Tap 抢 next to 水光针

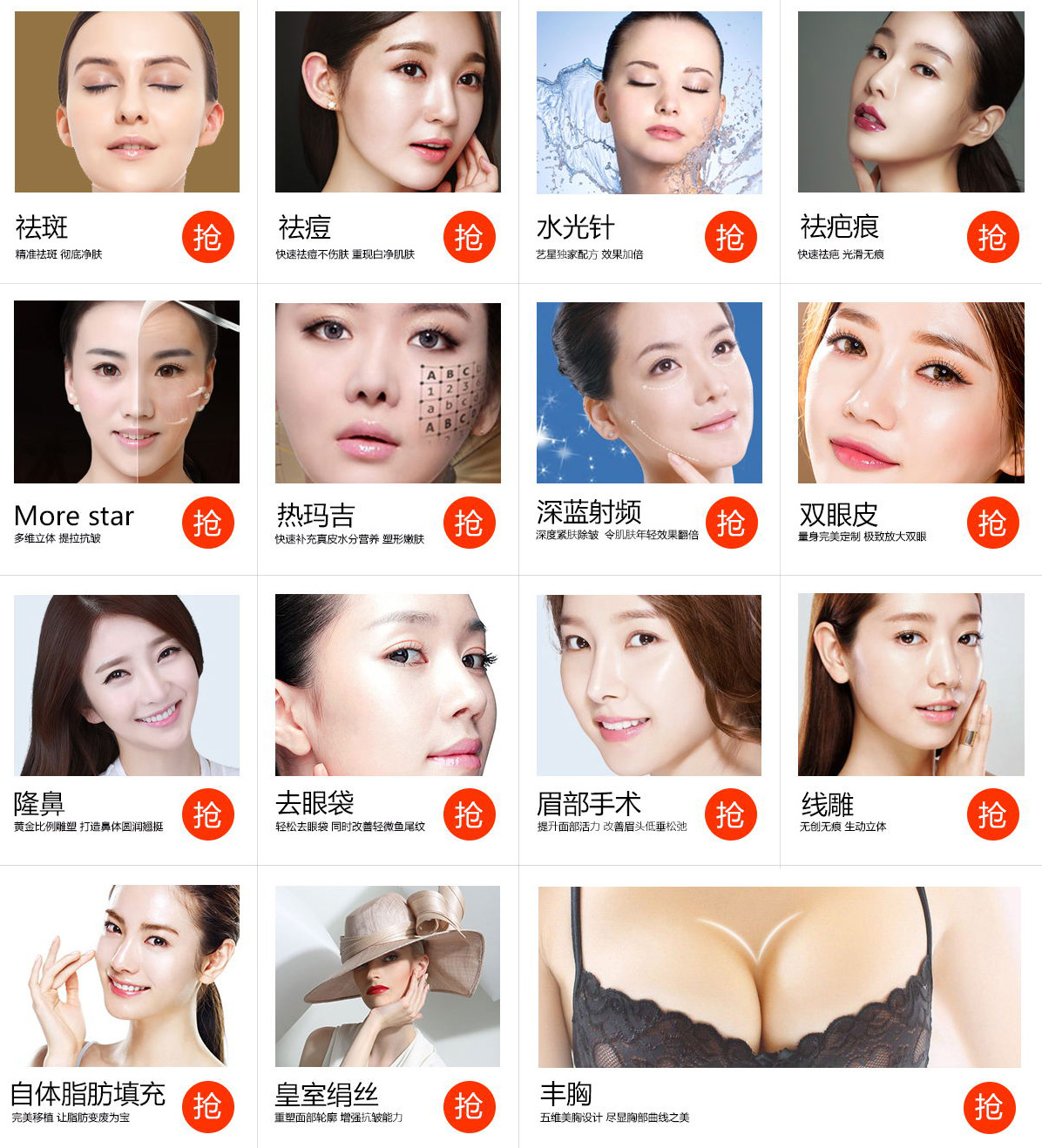click(730, 237)
